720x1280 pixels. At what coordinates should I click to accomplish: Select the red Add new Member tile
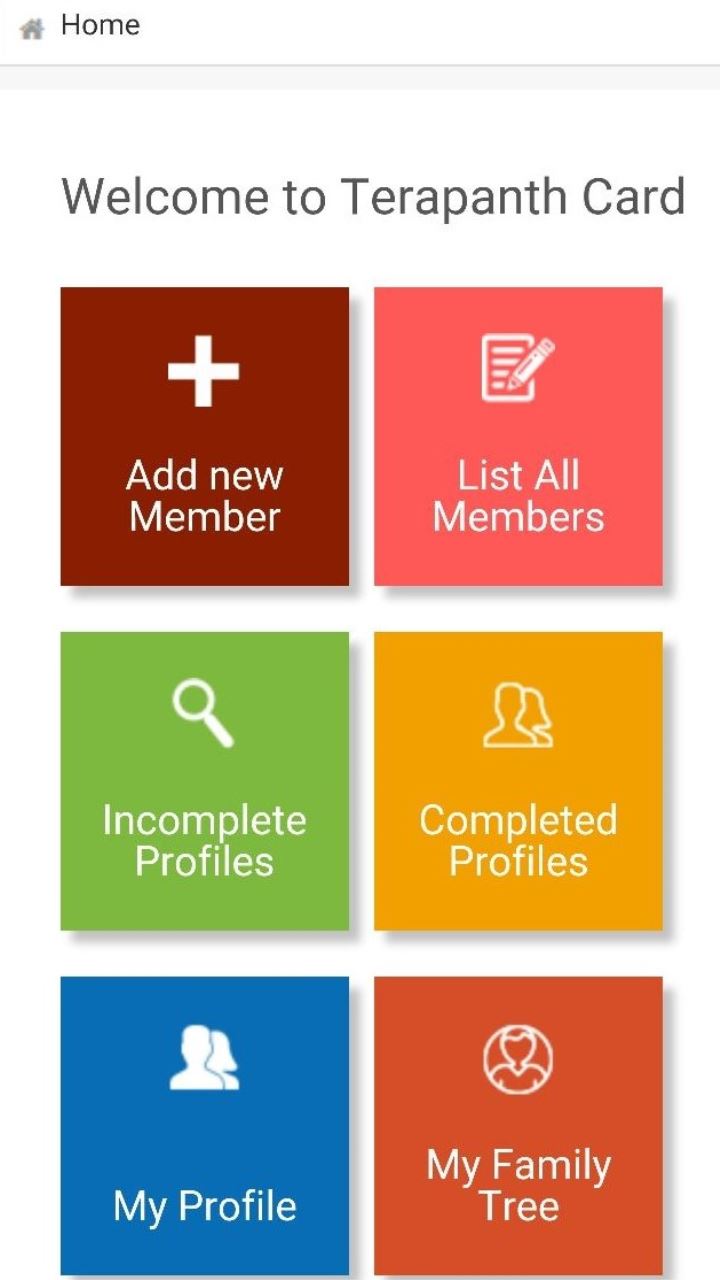tap(203, 435)
